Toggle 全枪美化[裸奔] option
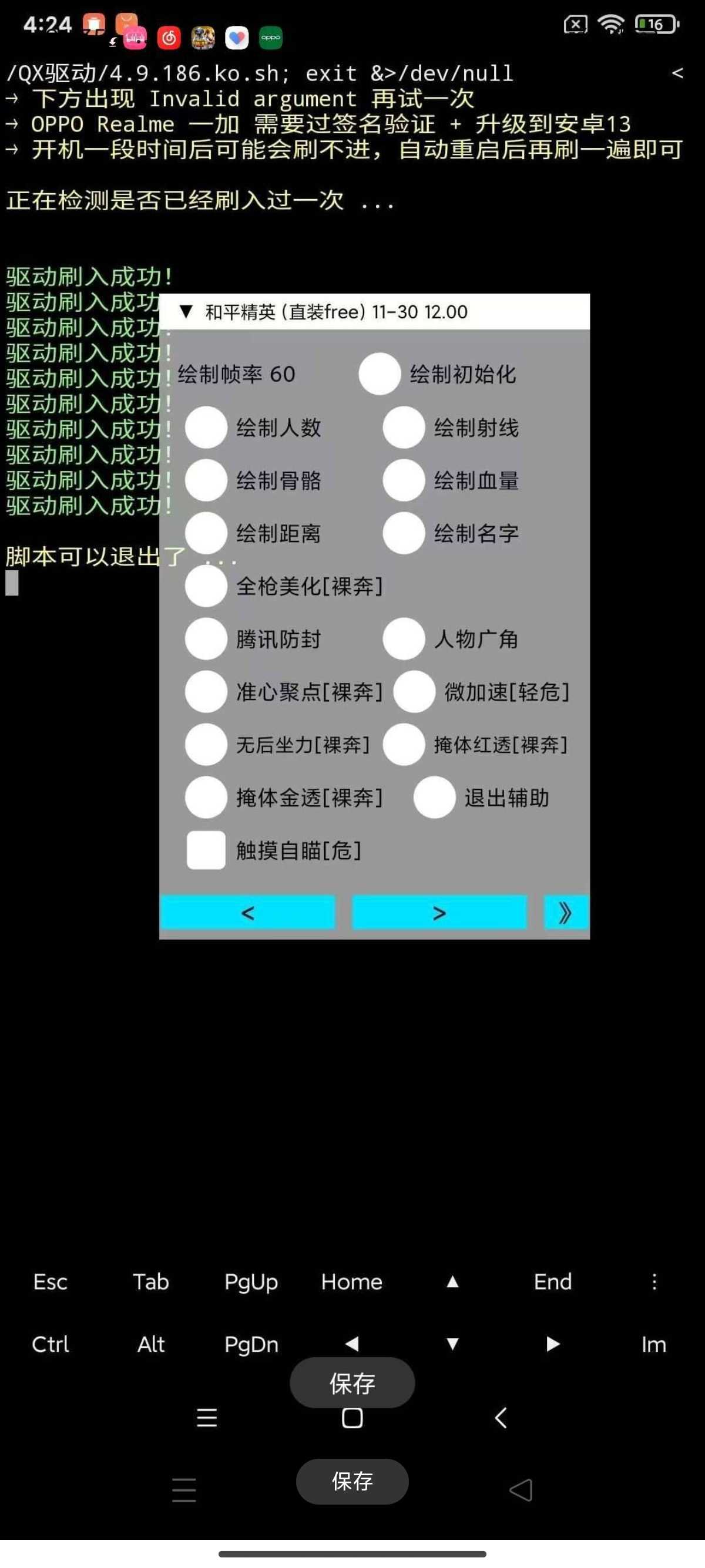This screenshot has width=705, height=1568. click(206, 586)
